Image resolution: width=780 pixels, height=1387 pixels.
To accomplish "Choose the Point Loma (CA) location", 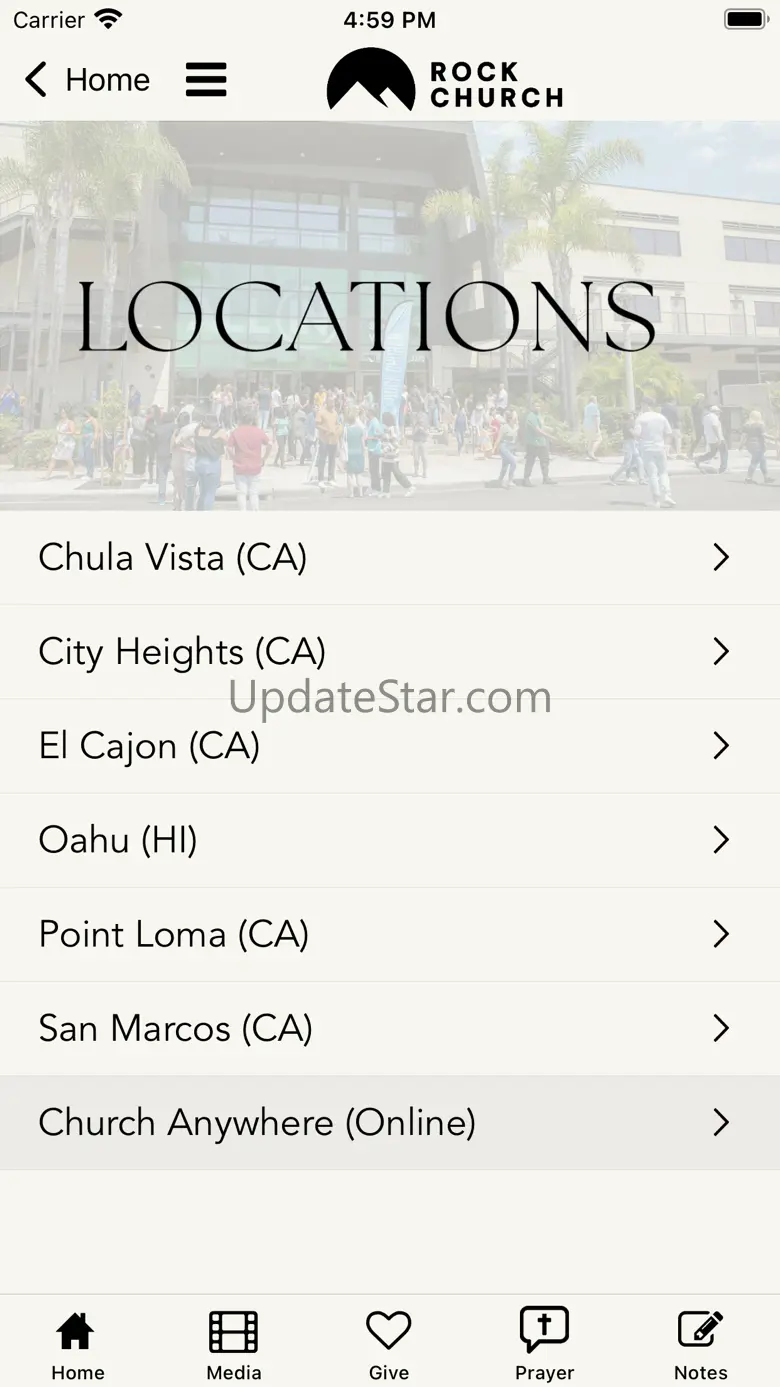I will pos(389,934).
